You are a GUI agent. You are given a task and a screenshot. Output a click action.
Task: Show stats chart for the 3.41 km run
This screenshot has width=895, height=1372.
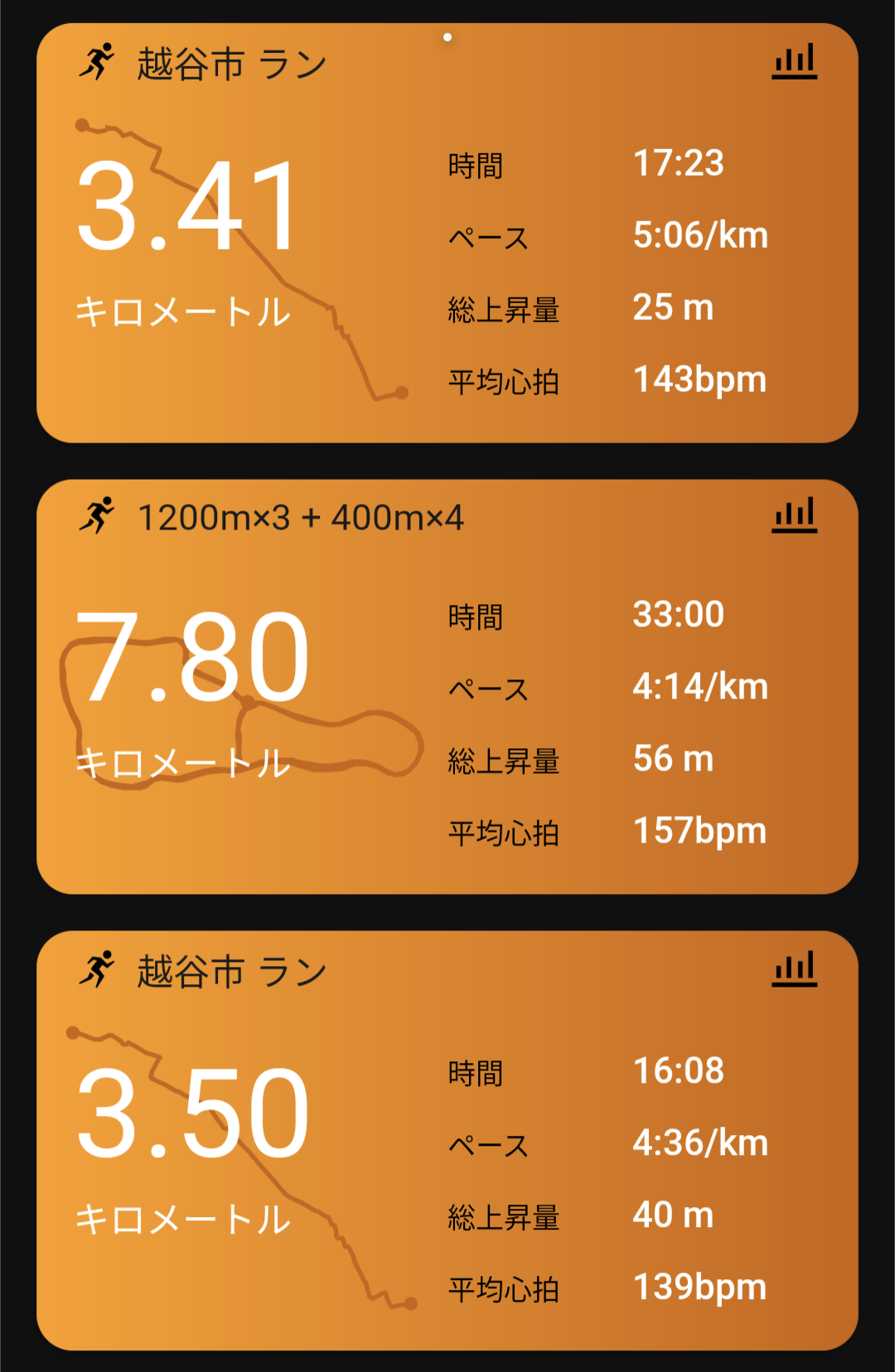[x=794, y=62]
